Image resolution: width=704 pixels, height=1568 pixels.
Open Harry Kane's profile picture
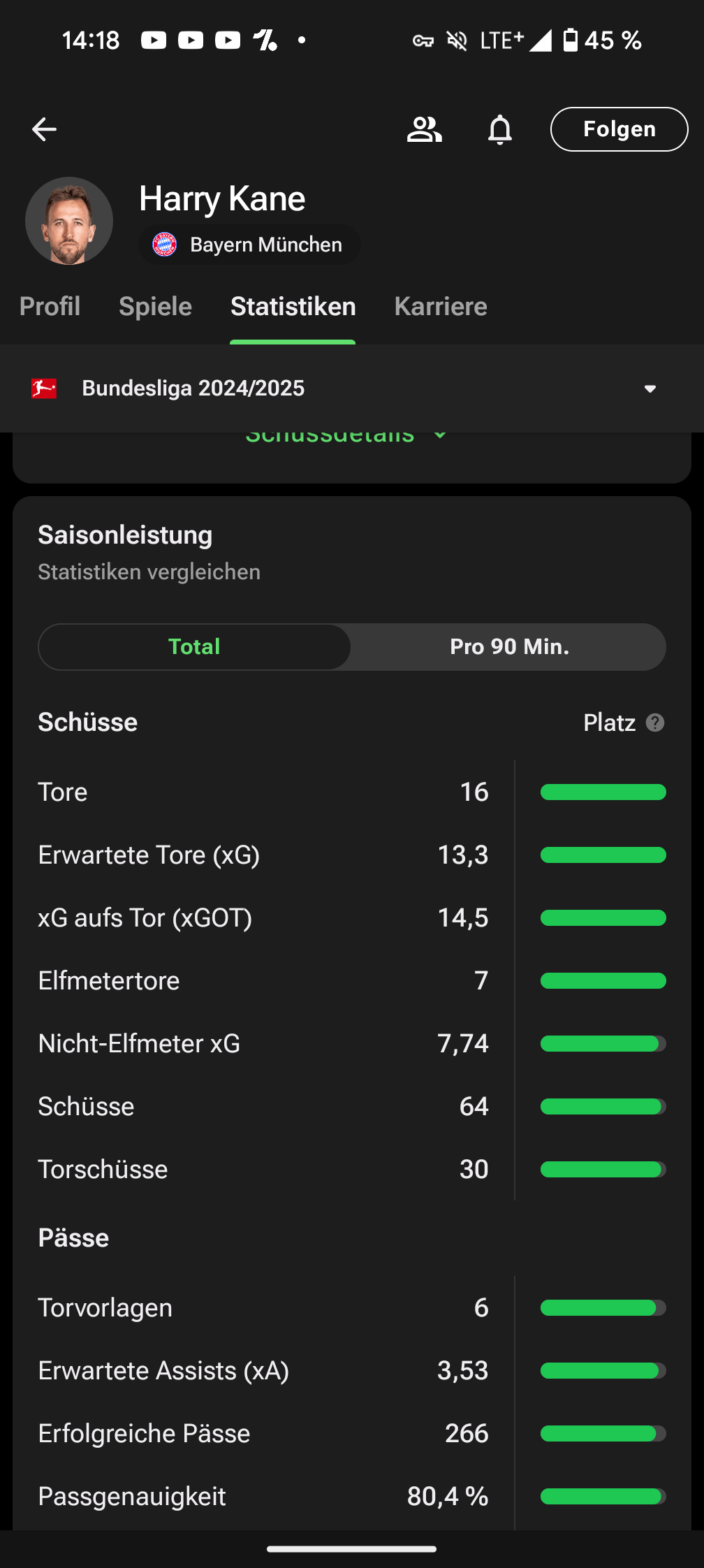pos(69,221)
